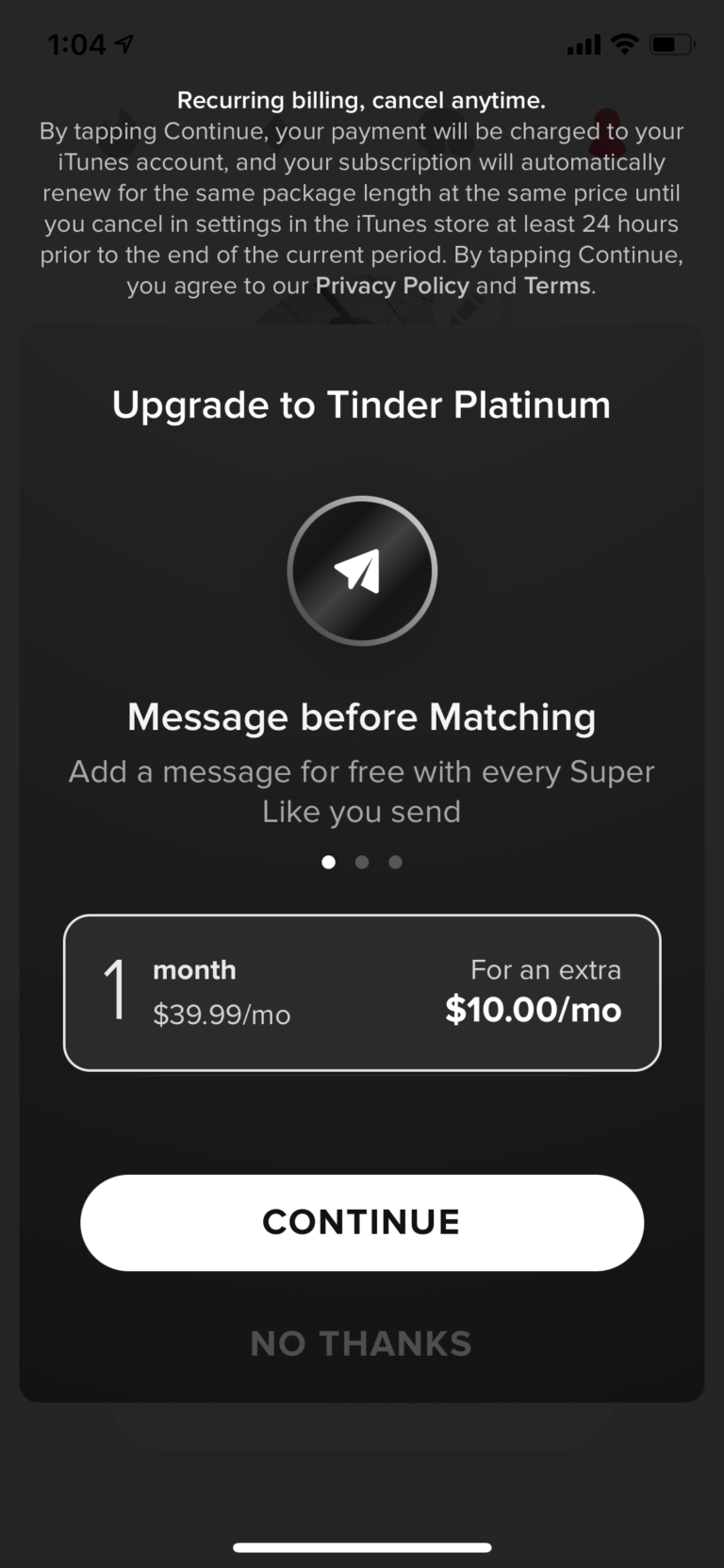
Task: Click the Wi-Fi icon in the status bar
Action: click(623, 42)
